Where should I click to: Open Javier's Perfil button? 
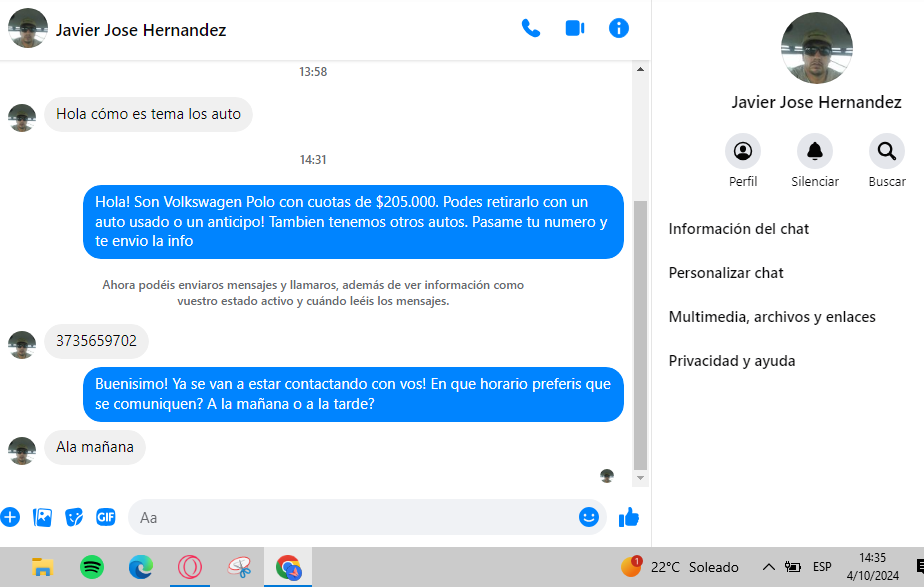click(743, 152)
